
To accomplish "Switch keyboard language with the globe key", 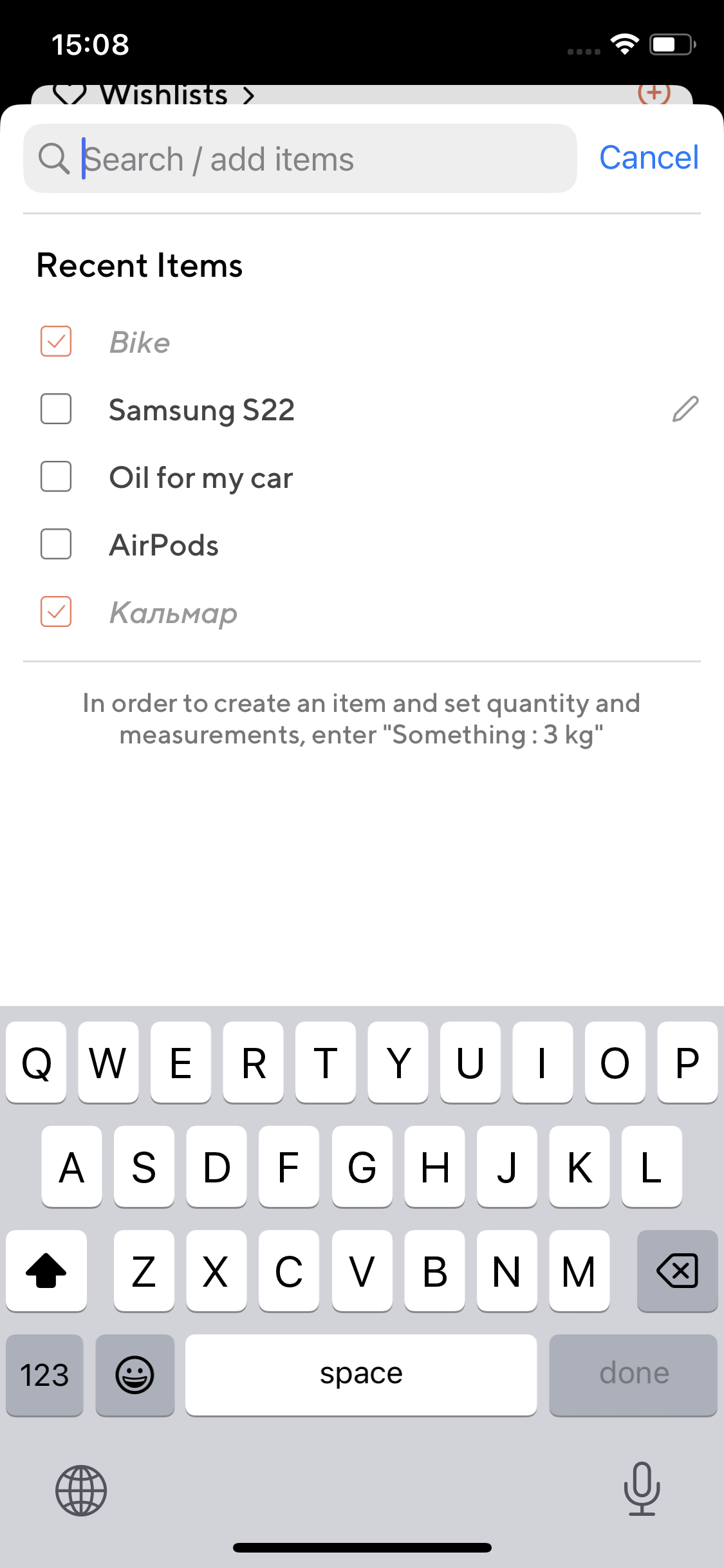I will click(x=81, y=1490).
